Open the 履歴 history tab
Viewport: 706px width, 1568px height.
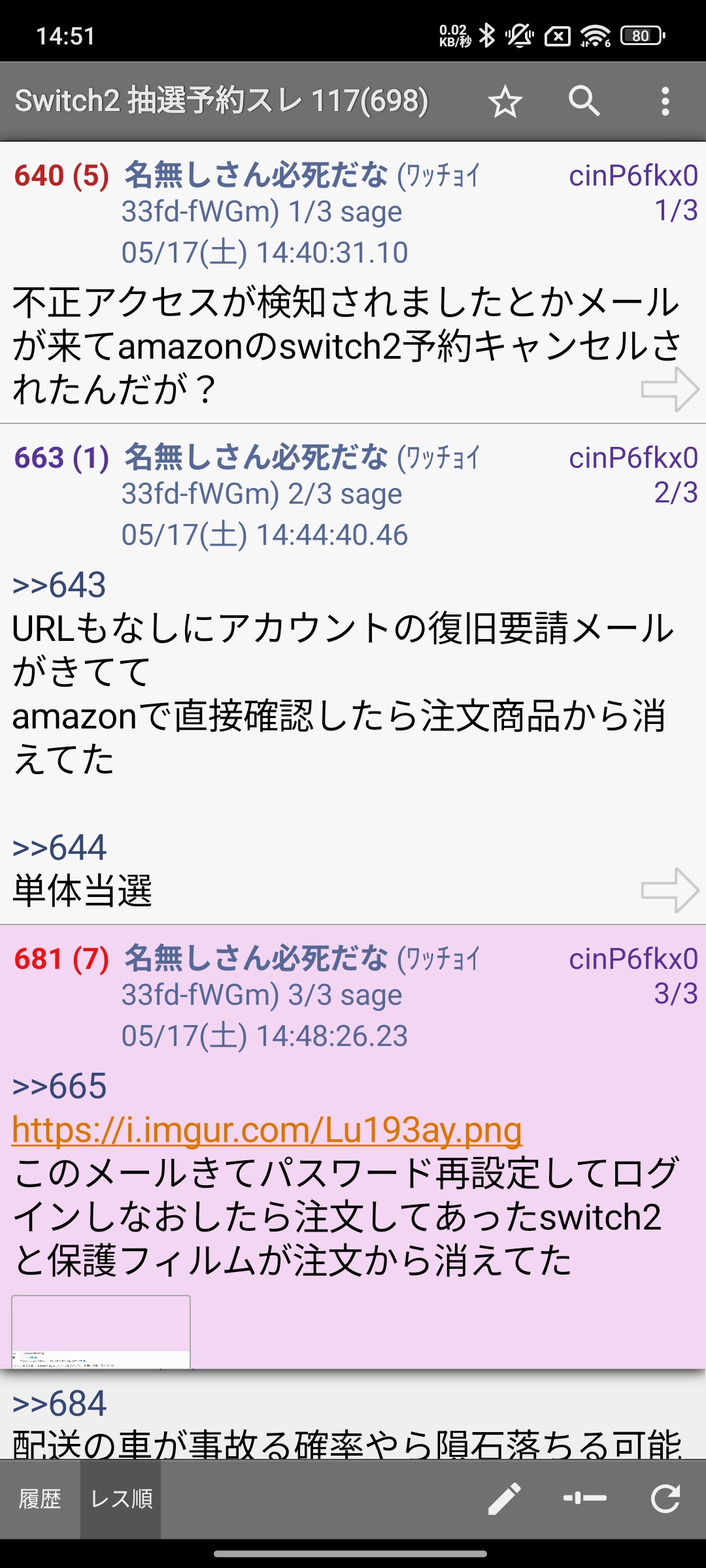tap(40, 1499)
